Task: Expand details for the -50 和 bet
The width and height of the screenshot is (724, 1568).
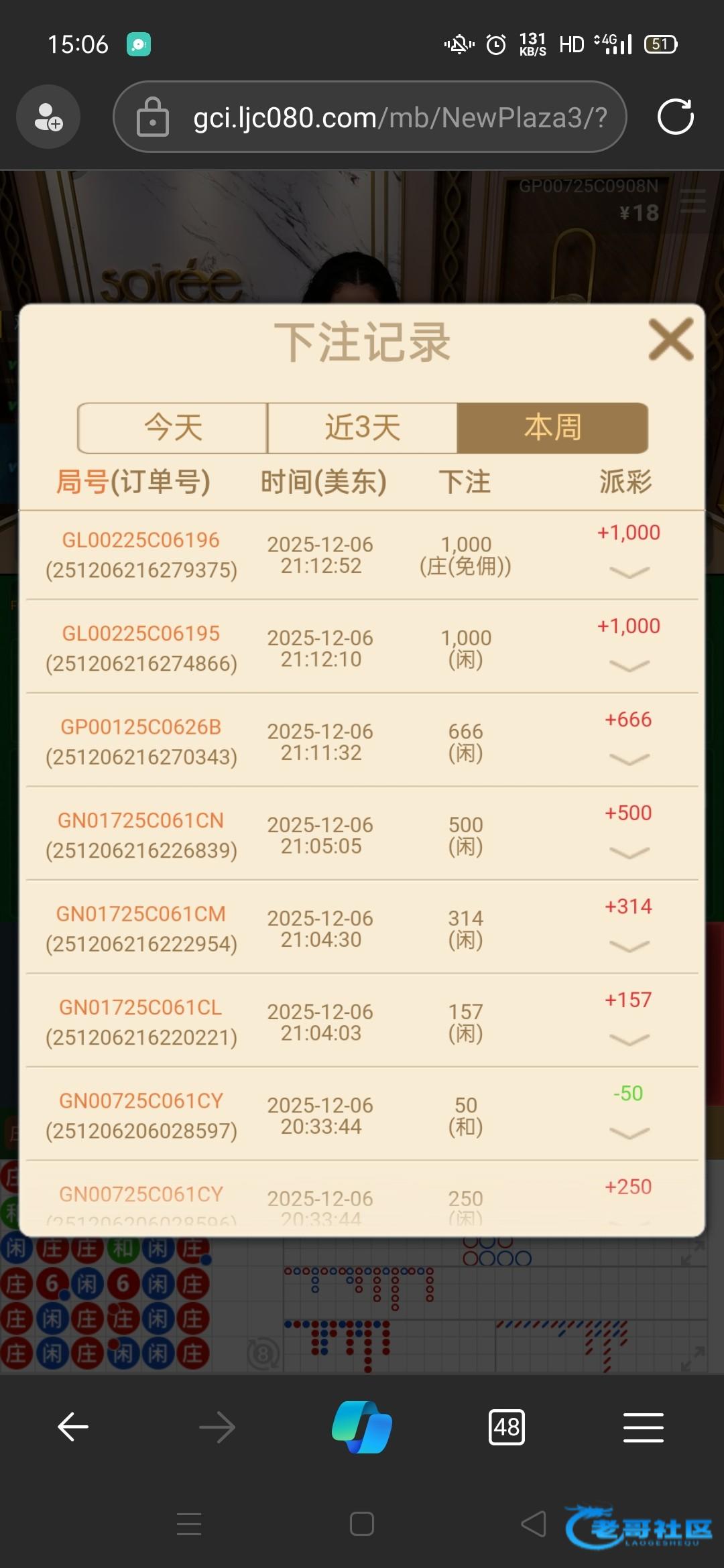Action: point(629,1132)
